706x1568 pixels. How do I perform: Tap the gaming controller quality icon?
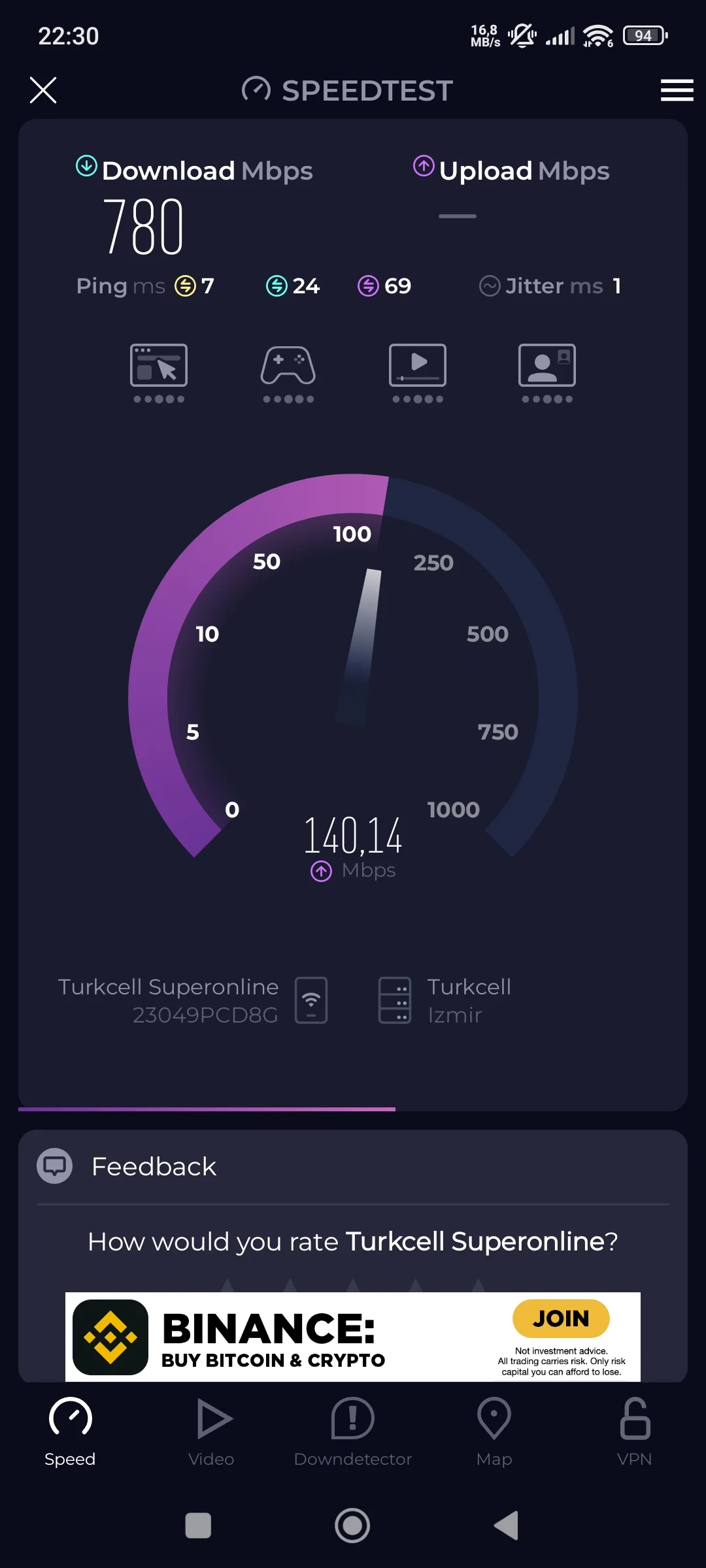[288, 366]
